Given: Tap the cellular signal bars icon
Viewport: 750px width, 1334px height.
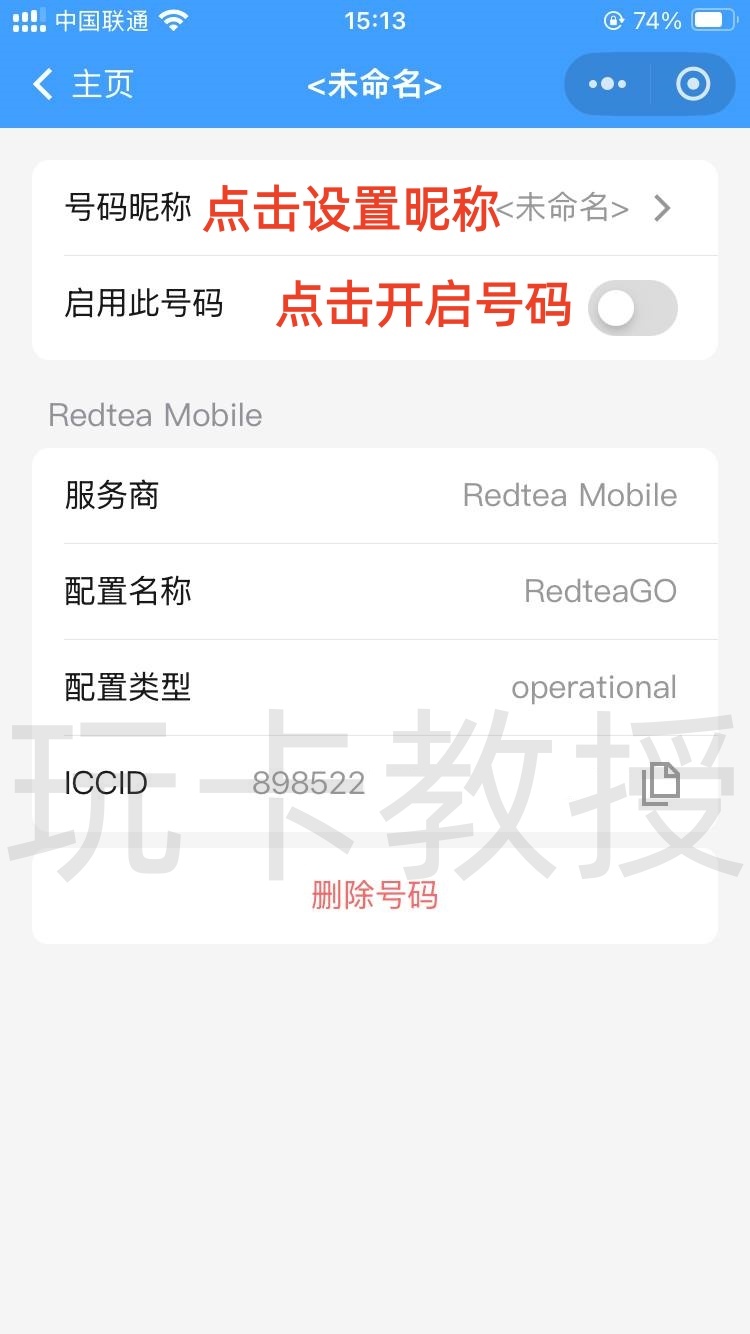Looking at the screenshot, I should click(x=28, y=18).
